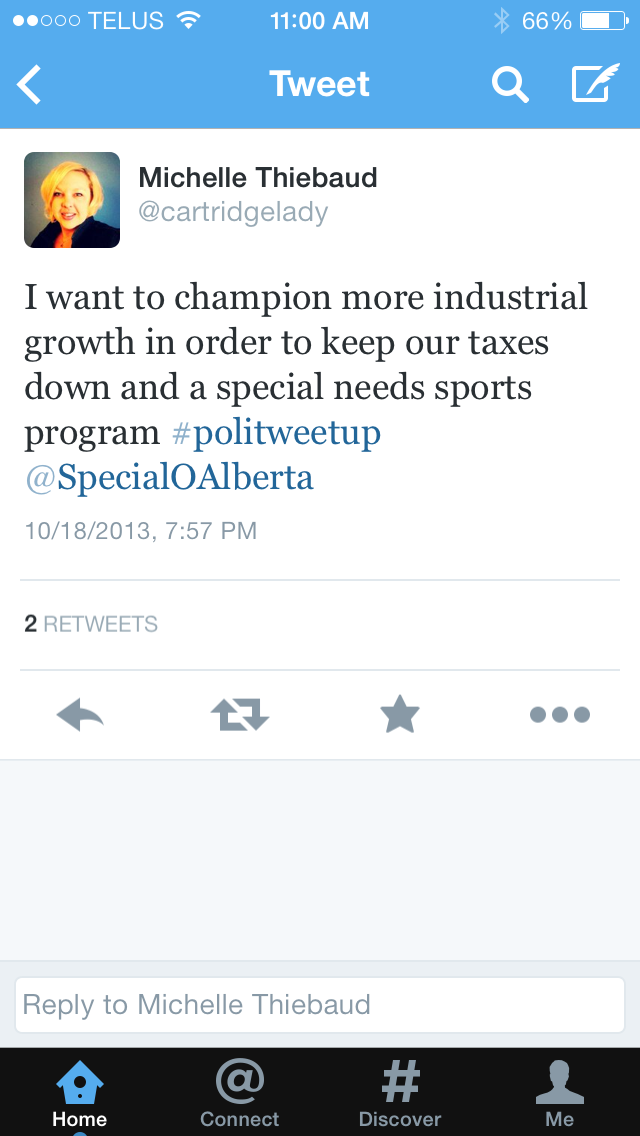Retweet Michelle Thiebaud's tweet
This screenshot has width=640, height=1136.
[x=240, y=715]
